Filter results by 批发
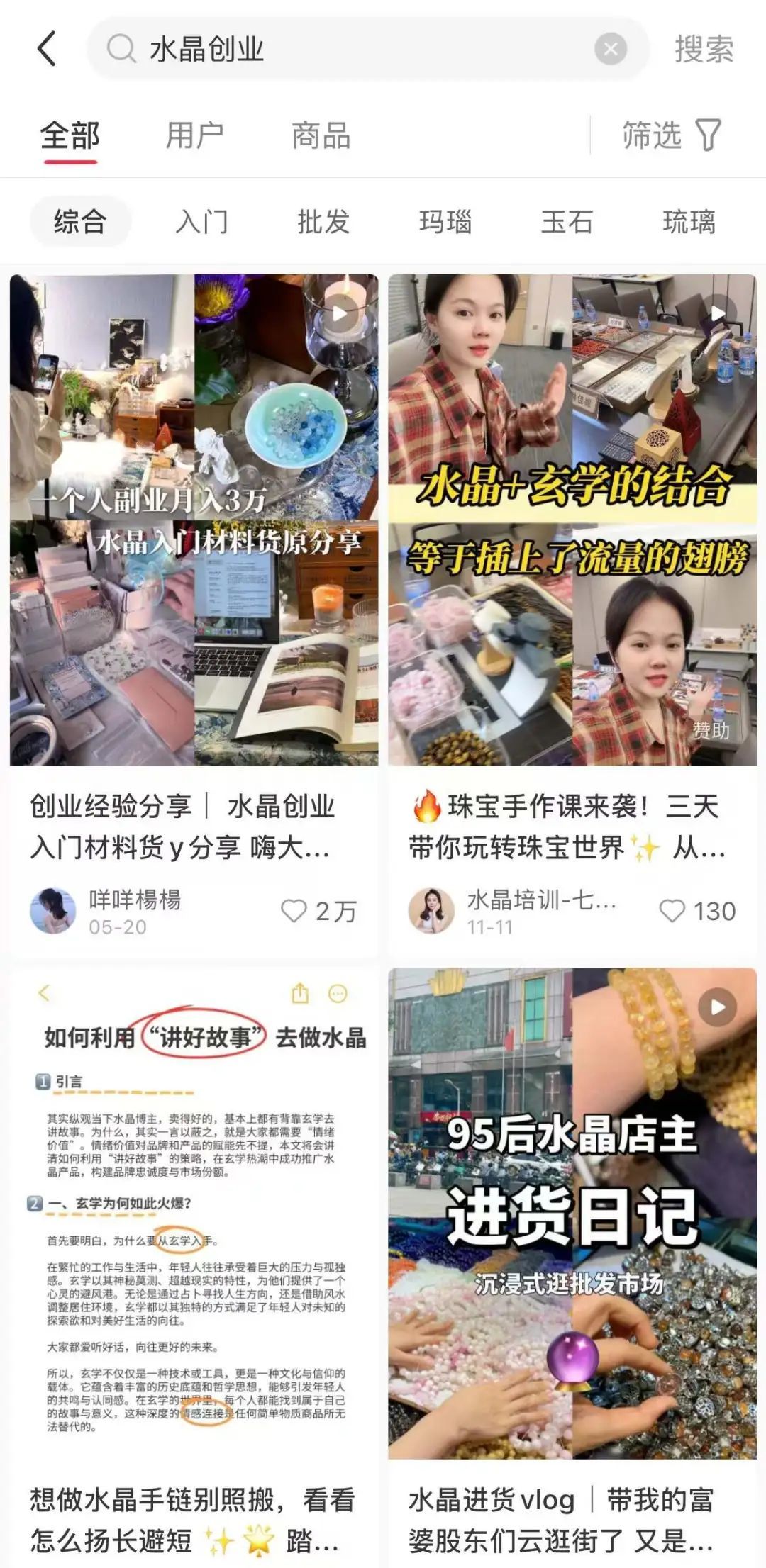Image resolution: width=766 pixels, height=1568 pixels. [323, 222]
